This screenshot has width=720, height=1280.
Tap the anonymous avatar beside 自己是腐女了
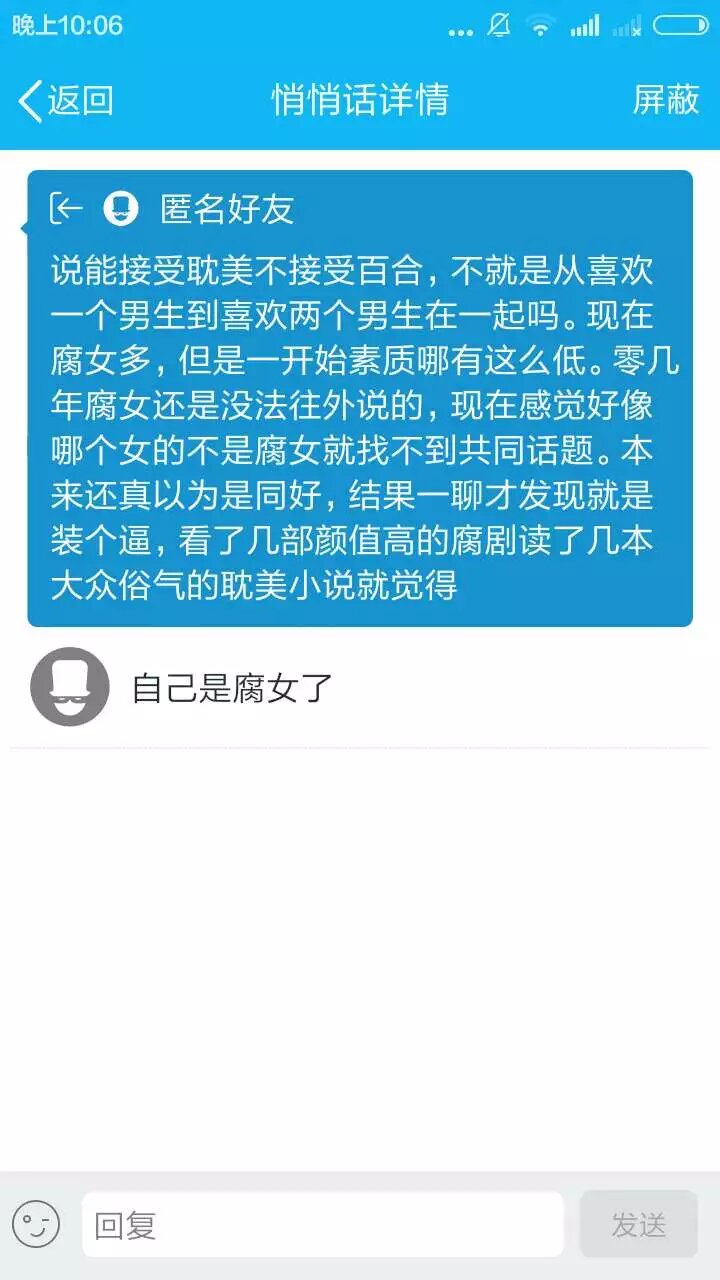[70, 687]
